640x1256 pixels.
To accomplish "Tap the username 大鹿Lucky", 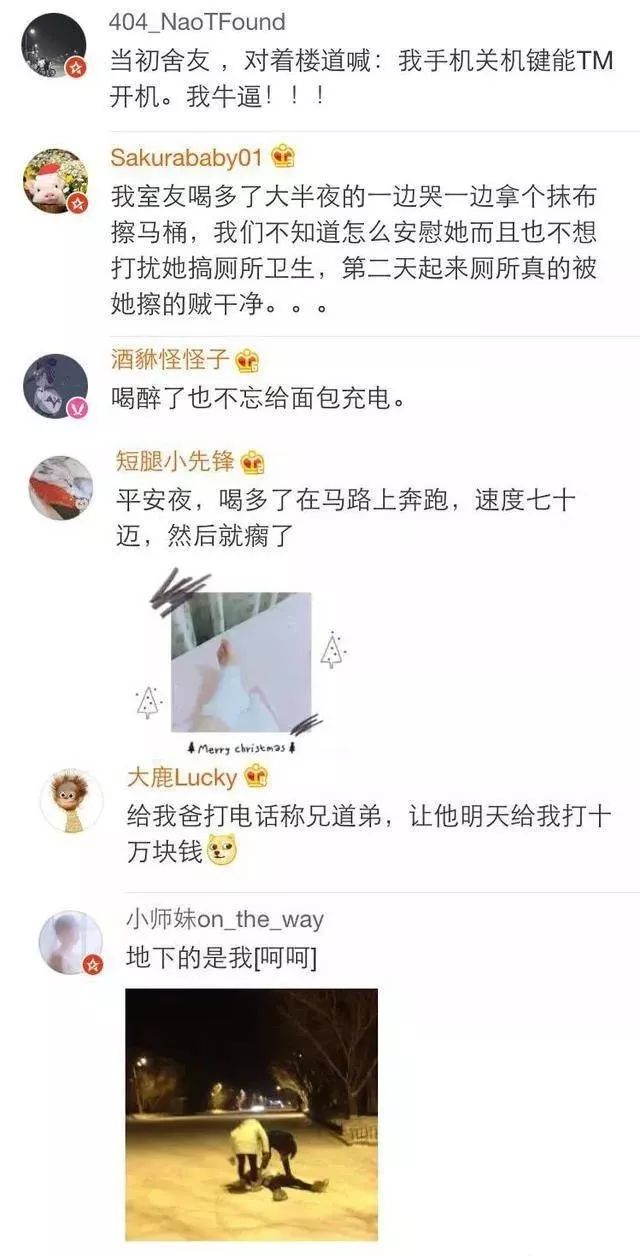I will coord(183,777).
